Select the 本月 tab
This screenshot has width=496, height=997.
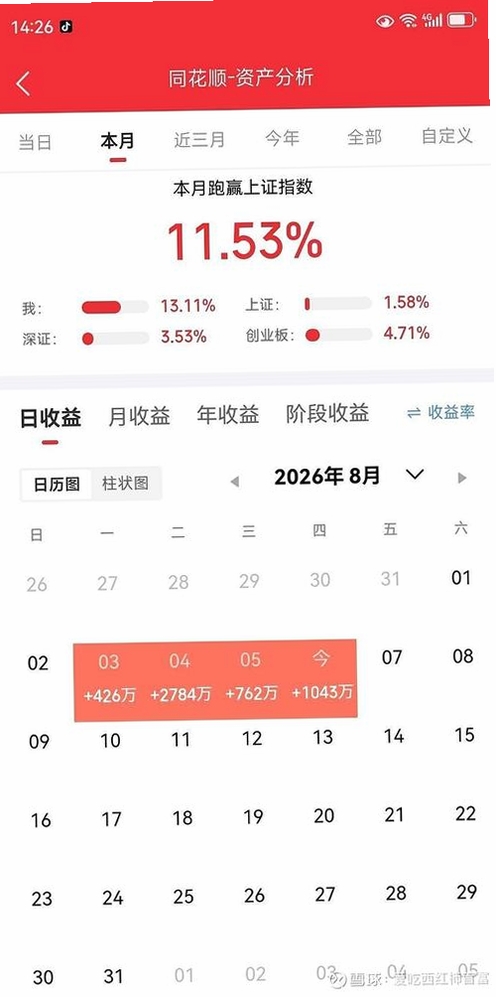pos(118,141)
